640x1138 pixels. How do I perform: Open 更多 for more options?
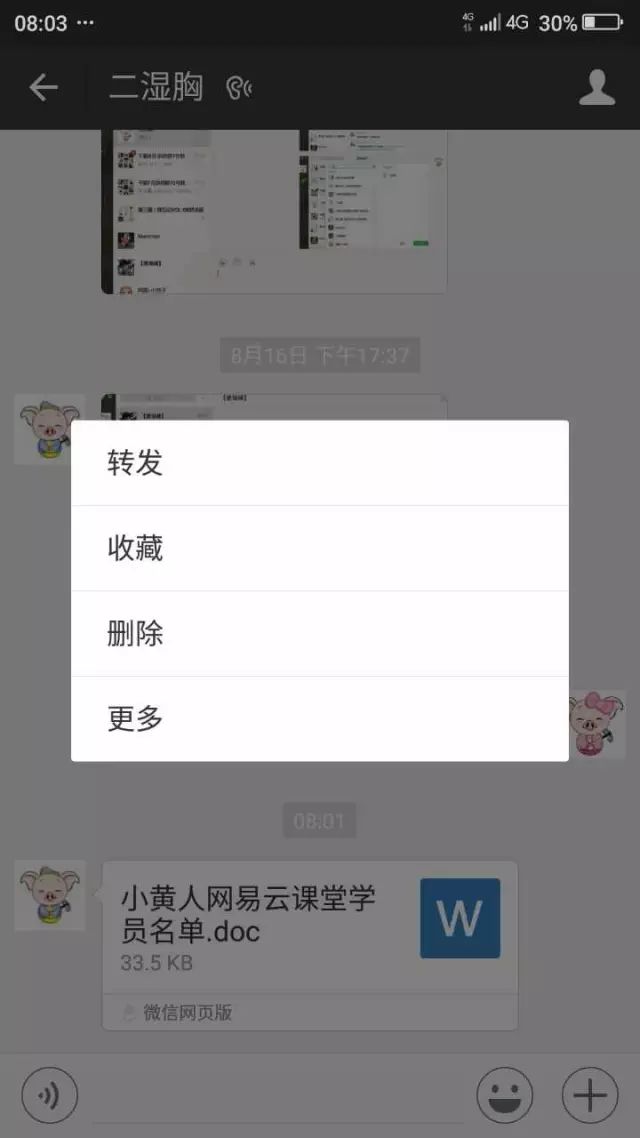pyautogui.click(x=319, y=719)
